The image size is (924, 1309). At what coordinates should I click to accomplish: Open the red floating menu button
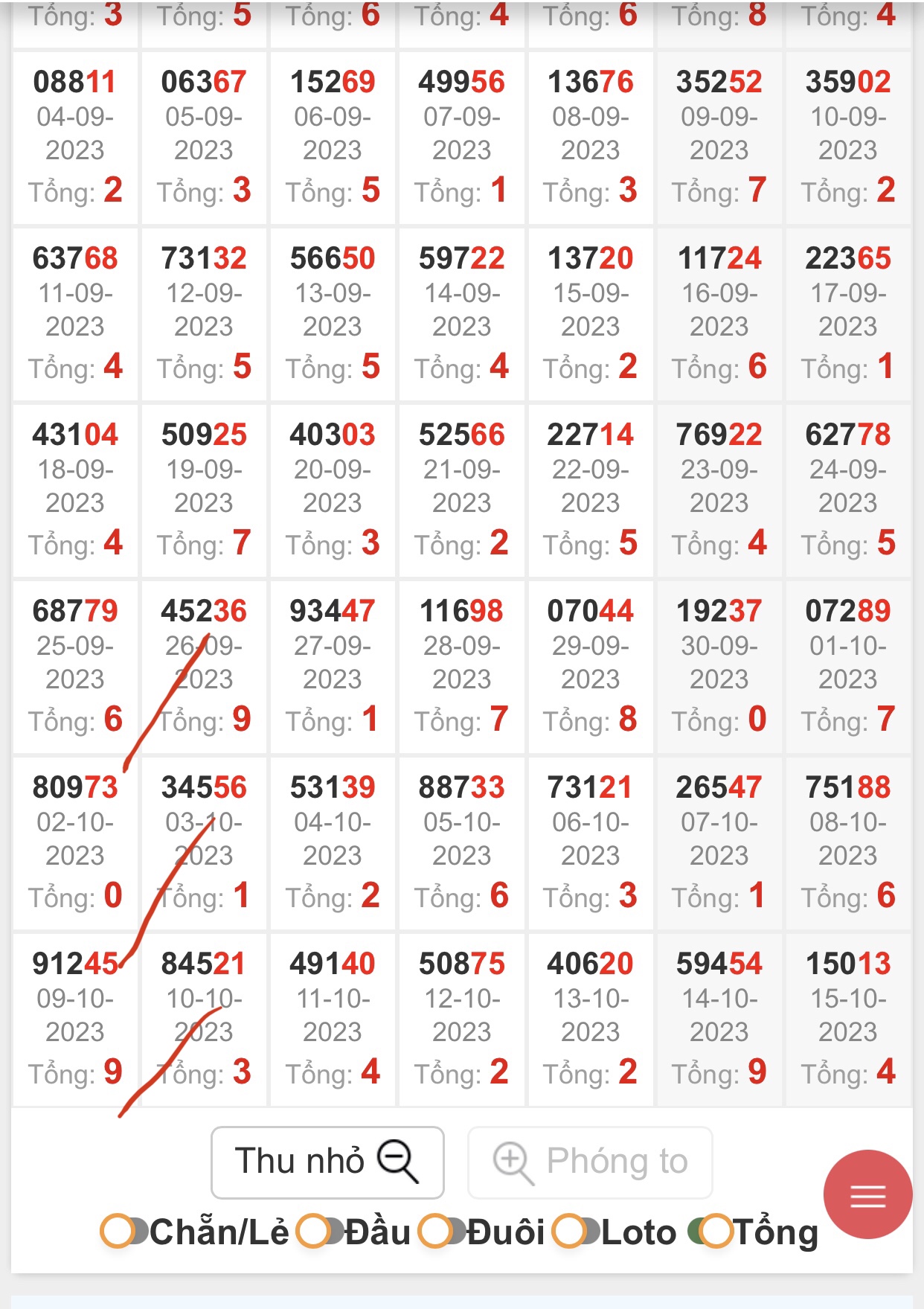point(867,1194)
